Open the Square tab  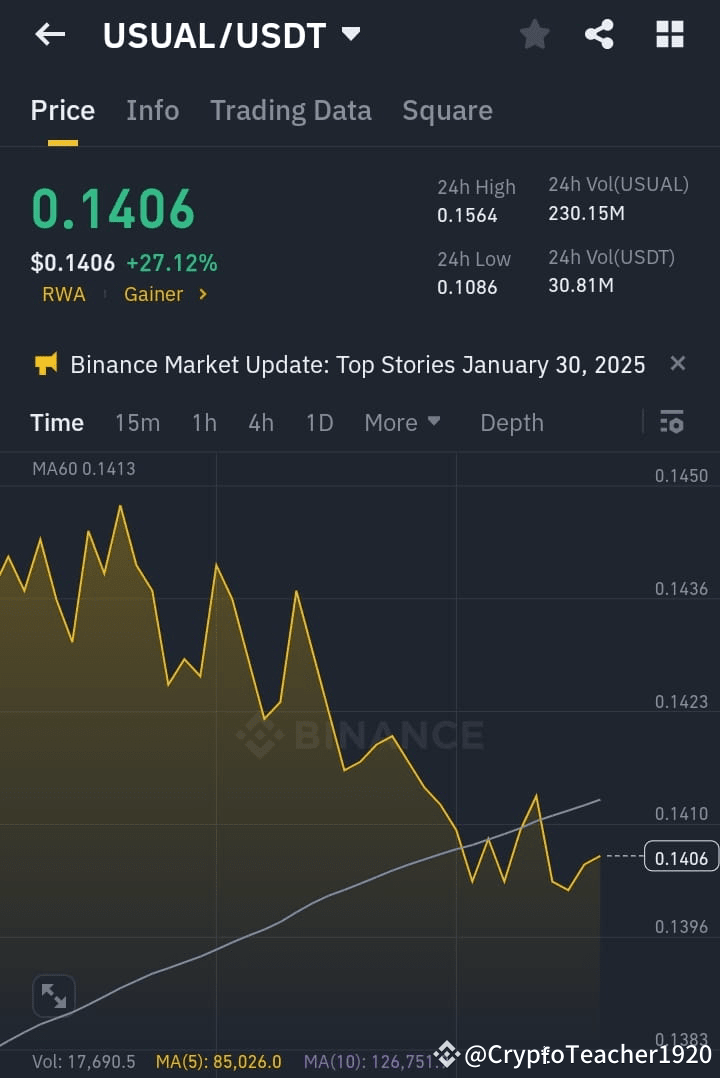point(447,110)
